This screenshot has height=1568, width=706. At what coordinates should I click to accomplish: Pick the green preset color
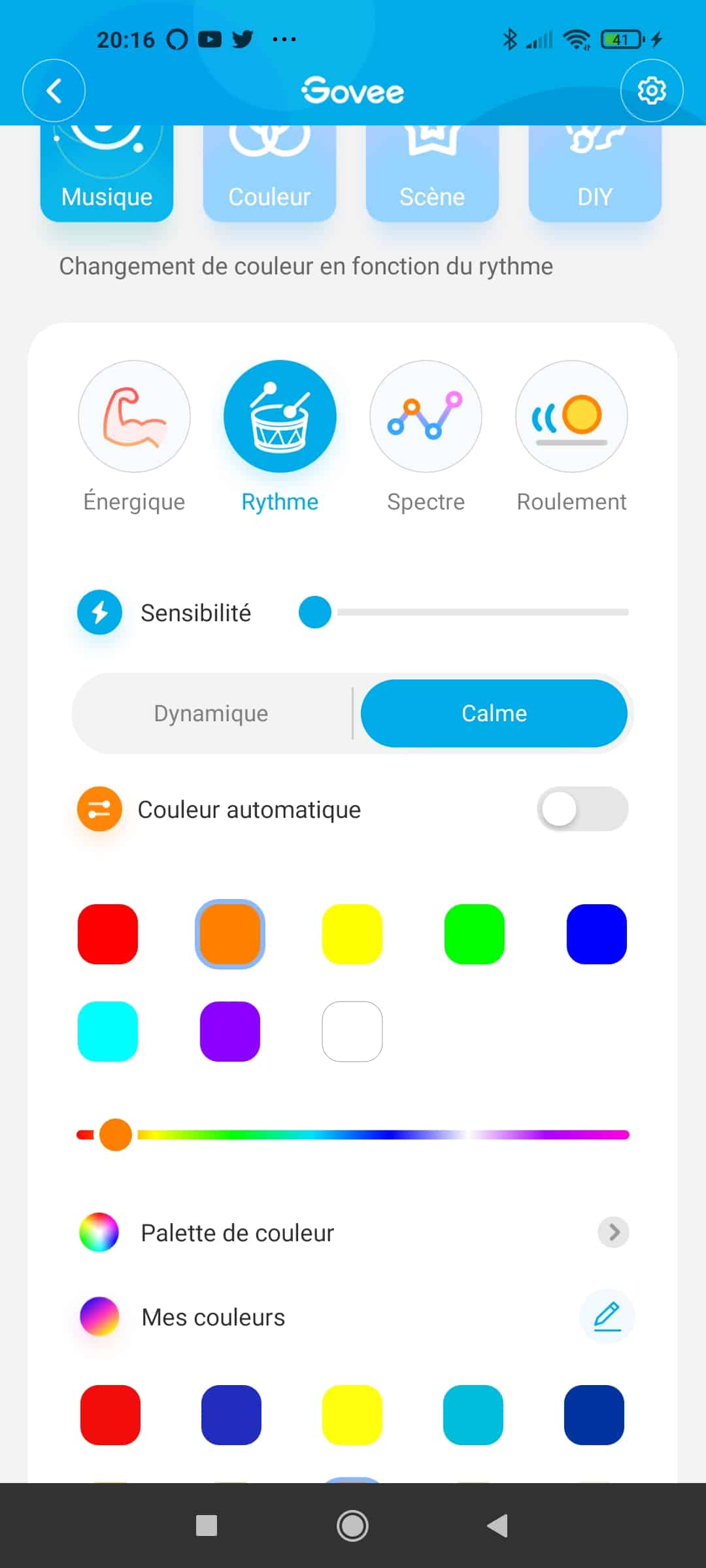coord(474,934)
